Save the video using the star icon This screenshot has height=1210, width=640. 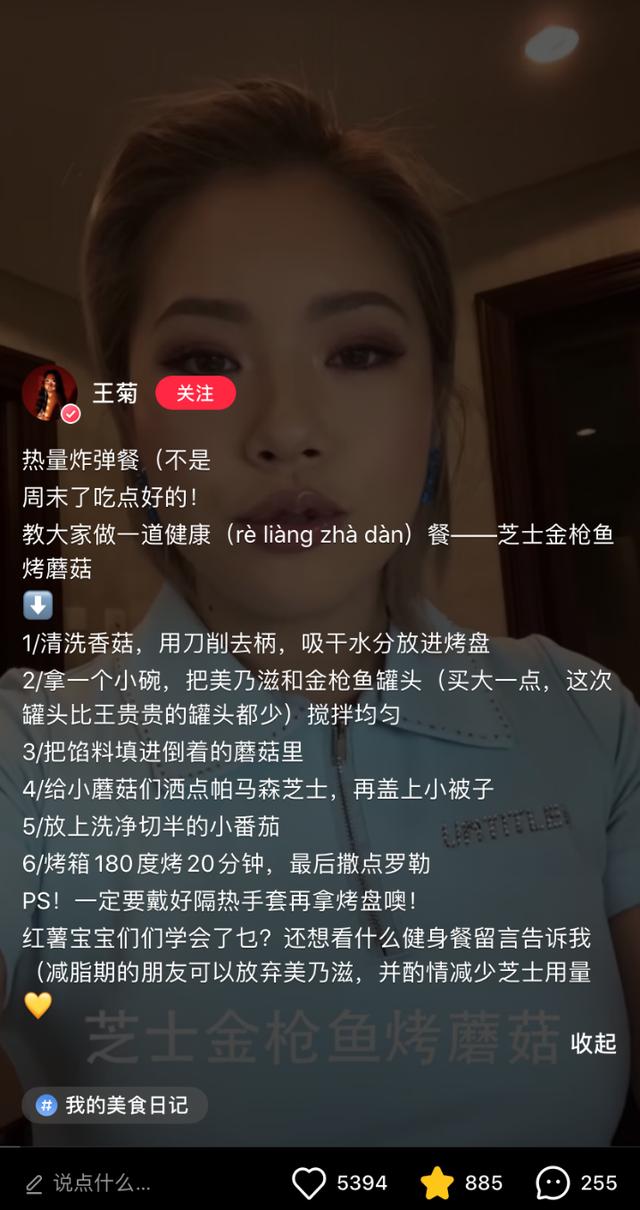[437, 1183]
